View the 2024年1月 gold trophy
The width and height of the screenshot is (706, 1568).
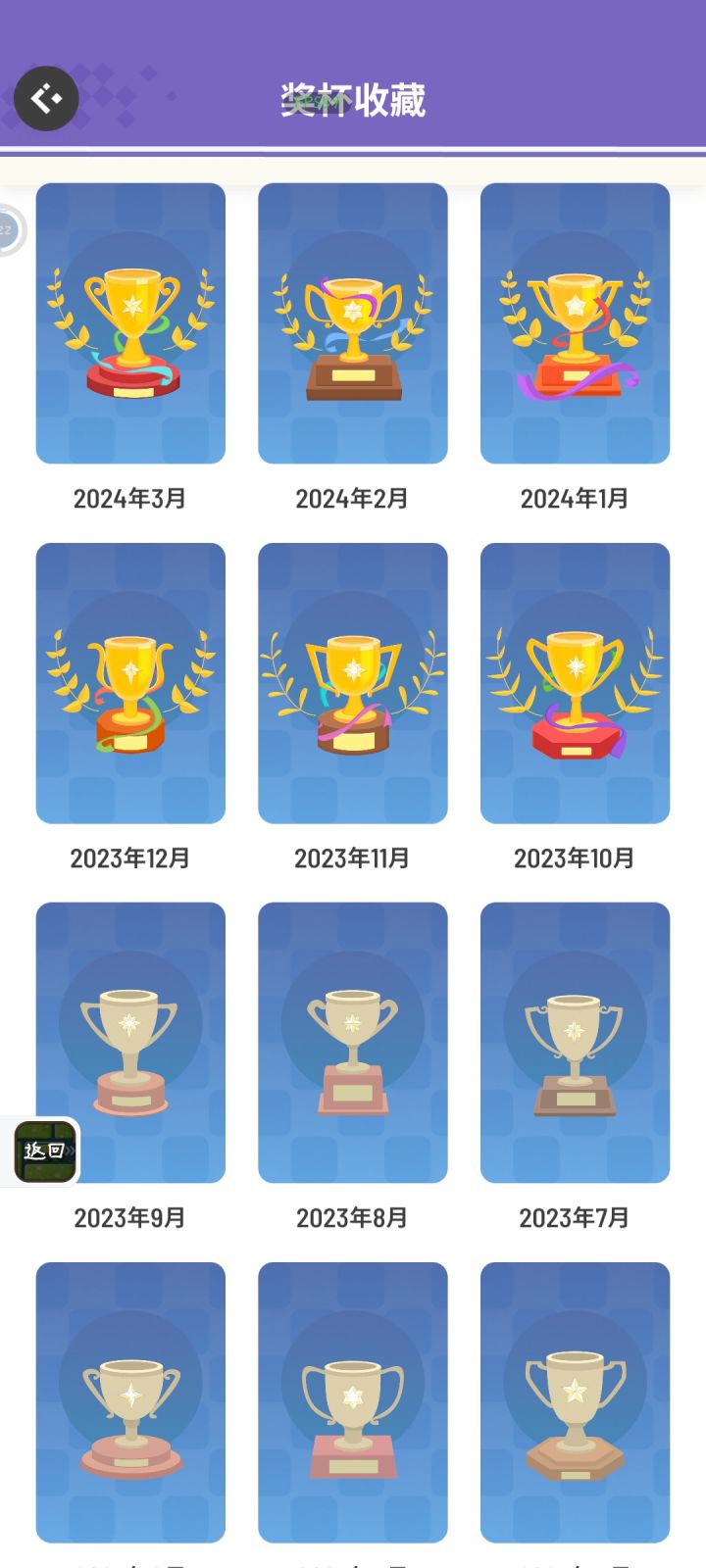[x=575, y=323]
